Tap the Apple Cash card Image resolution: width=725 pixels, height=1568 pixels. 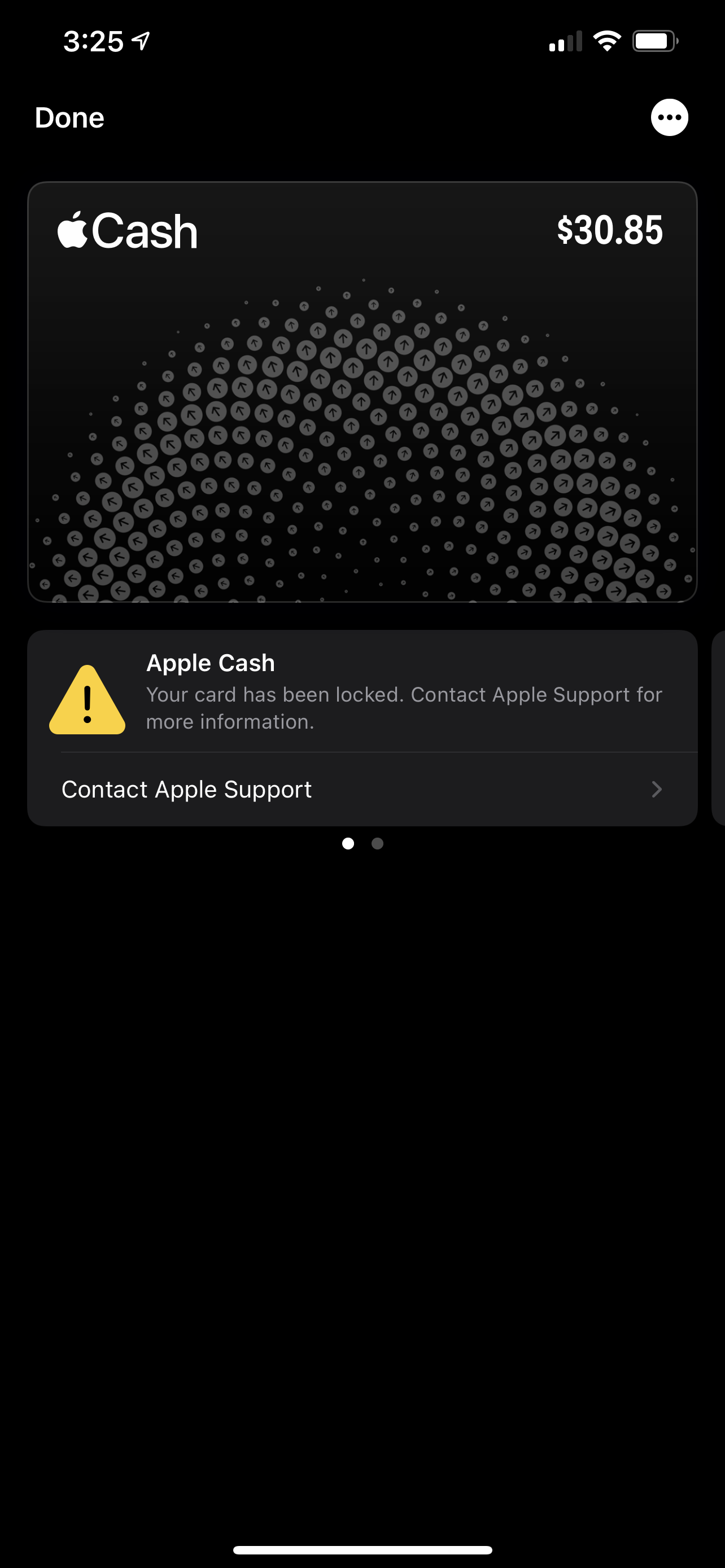361,391
